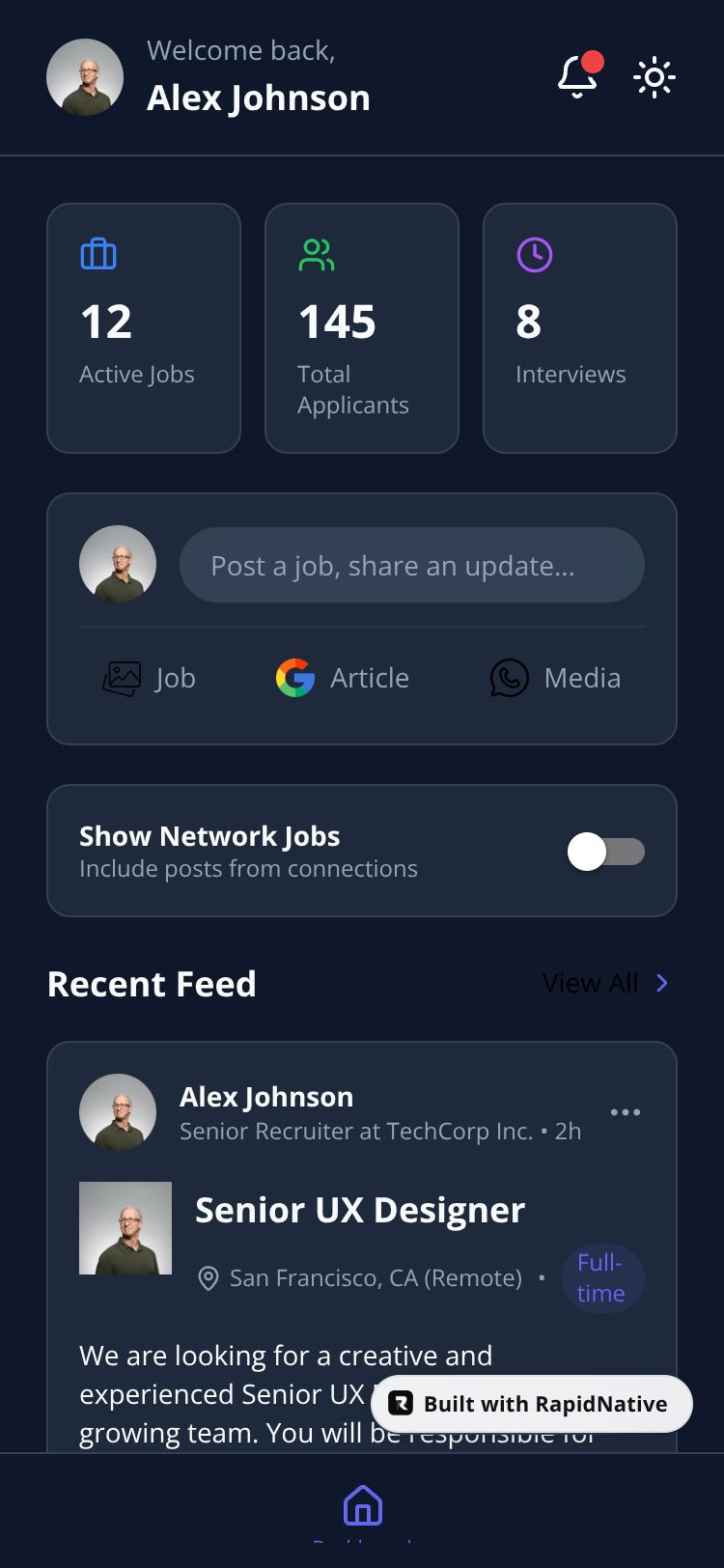Choose the Job post option

tap(150, 678)
